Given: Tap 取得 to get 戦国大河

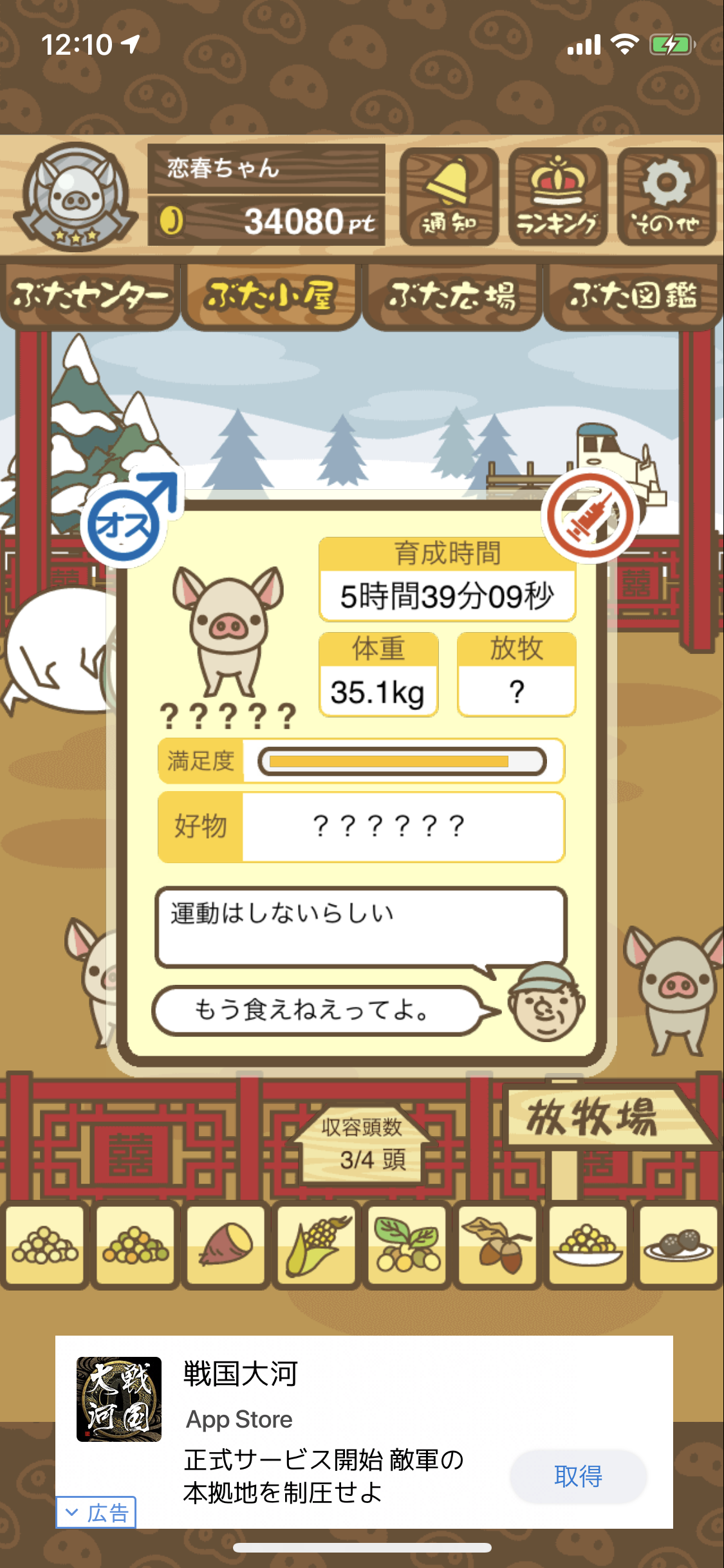Looking at the screenshot, I should pos(578,1476).
